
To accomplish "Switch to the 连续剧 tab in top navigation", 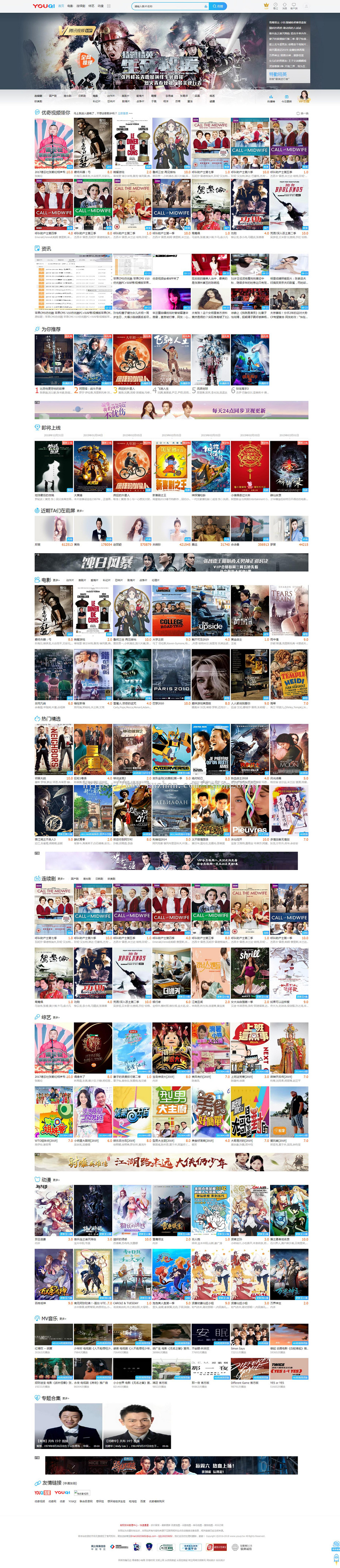I will [80, 6].
